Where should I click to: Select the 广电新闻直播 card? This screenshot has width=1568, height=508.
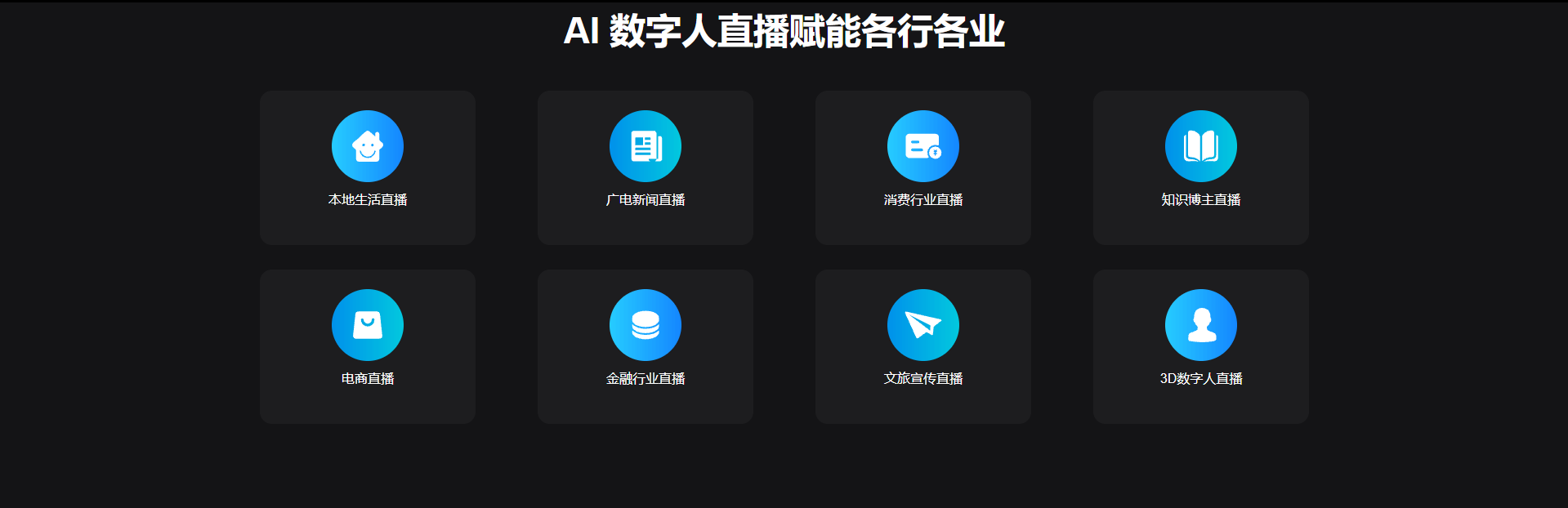point(646,167)
